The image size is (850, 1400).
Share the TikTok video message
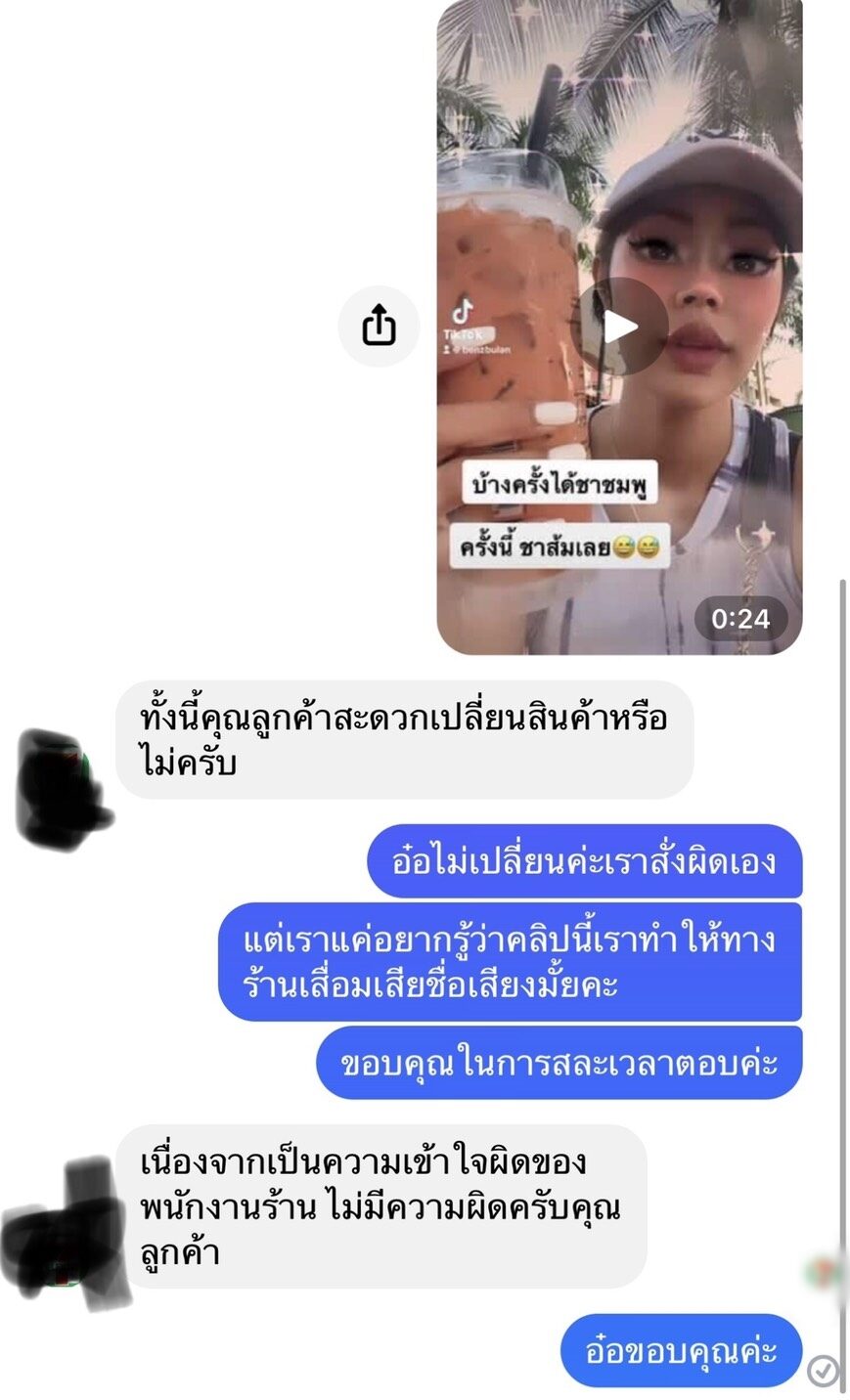(379, 326)
